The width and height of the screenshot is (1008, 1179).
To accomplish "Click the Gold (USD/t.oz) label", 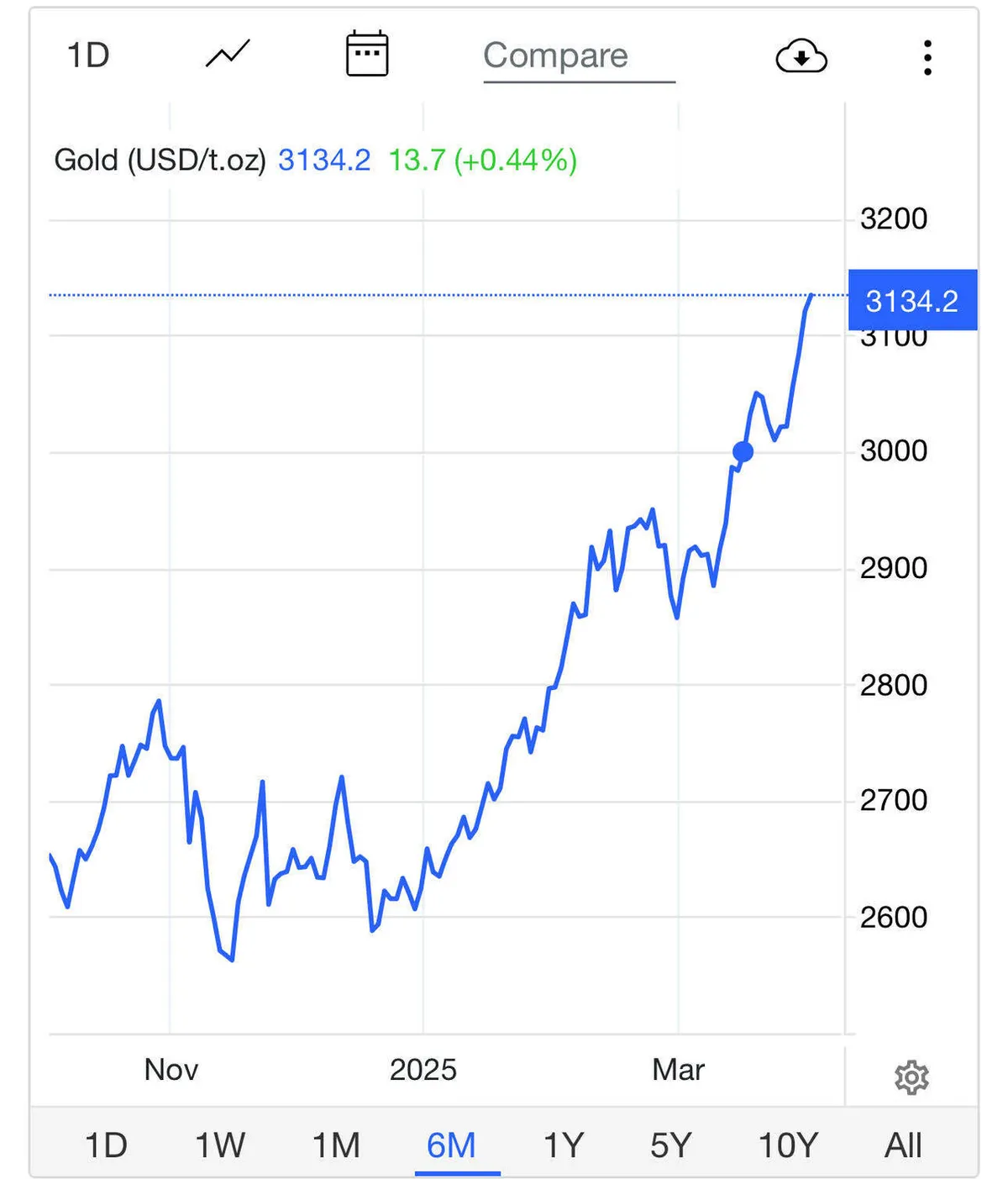I will 160,160.
